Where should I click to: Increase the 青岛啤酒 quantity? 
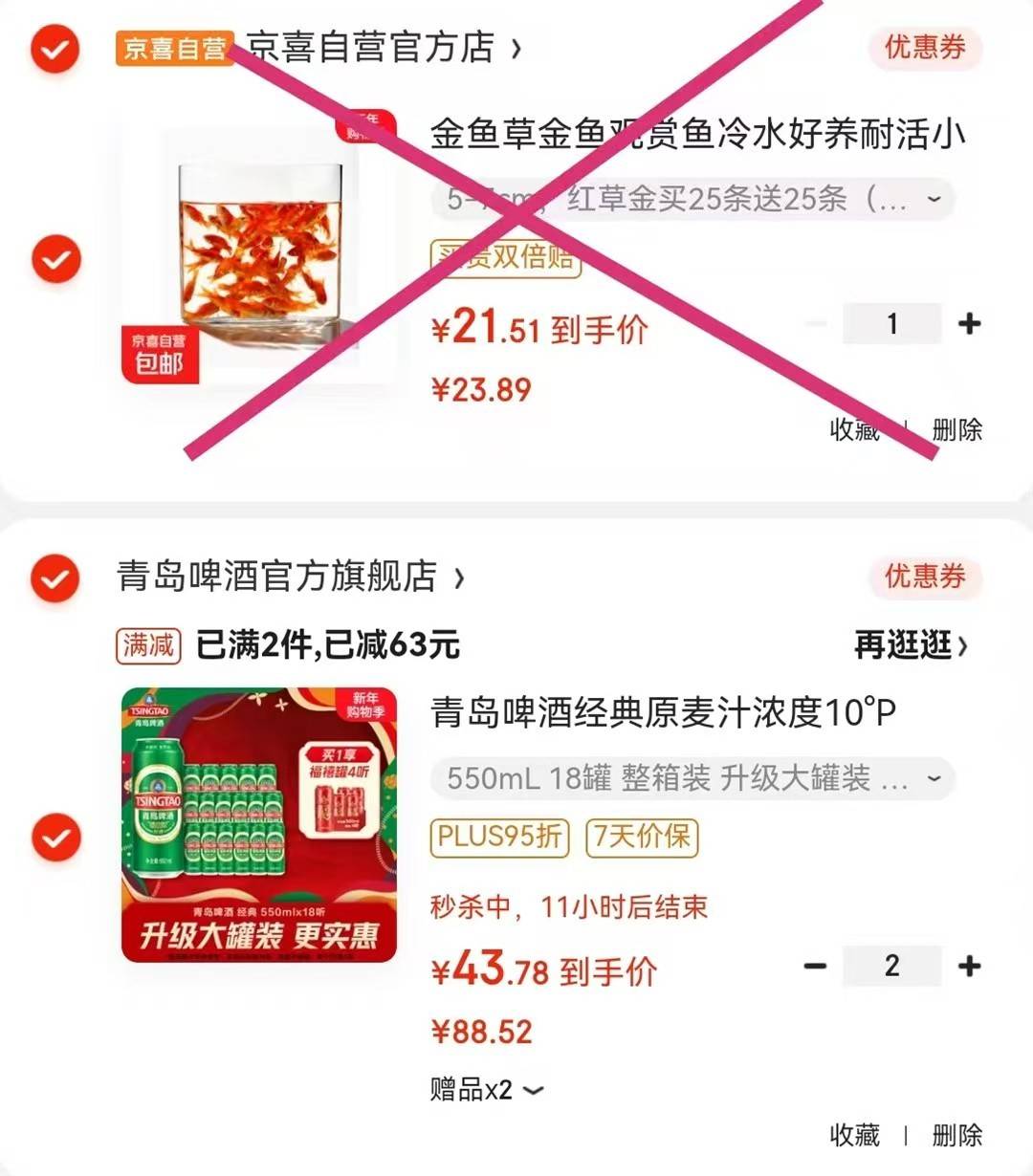[x=969, y=967]
